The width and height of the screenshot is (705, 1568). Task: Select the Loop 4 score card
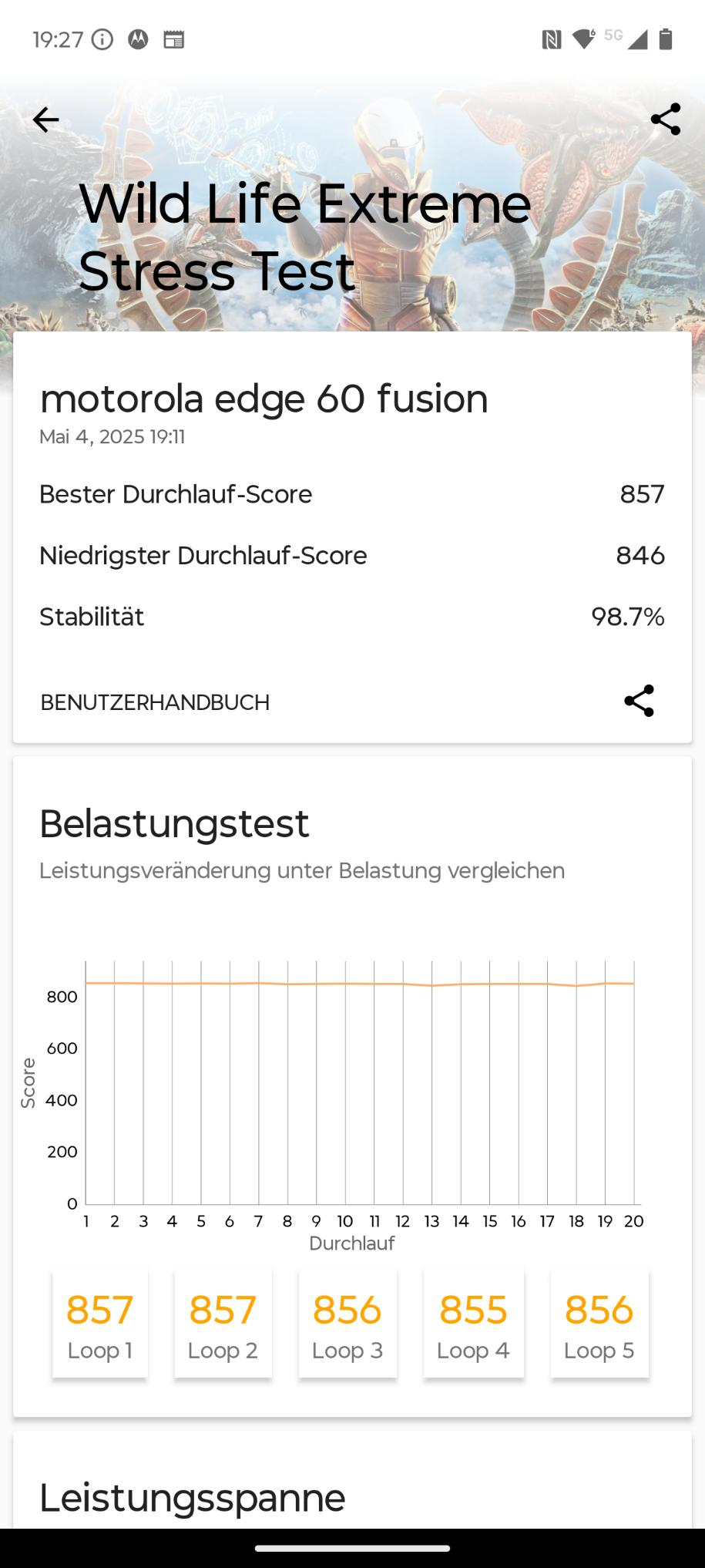pyautogui.click(x=473, y=1324)
